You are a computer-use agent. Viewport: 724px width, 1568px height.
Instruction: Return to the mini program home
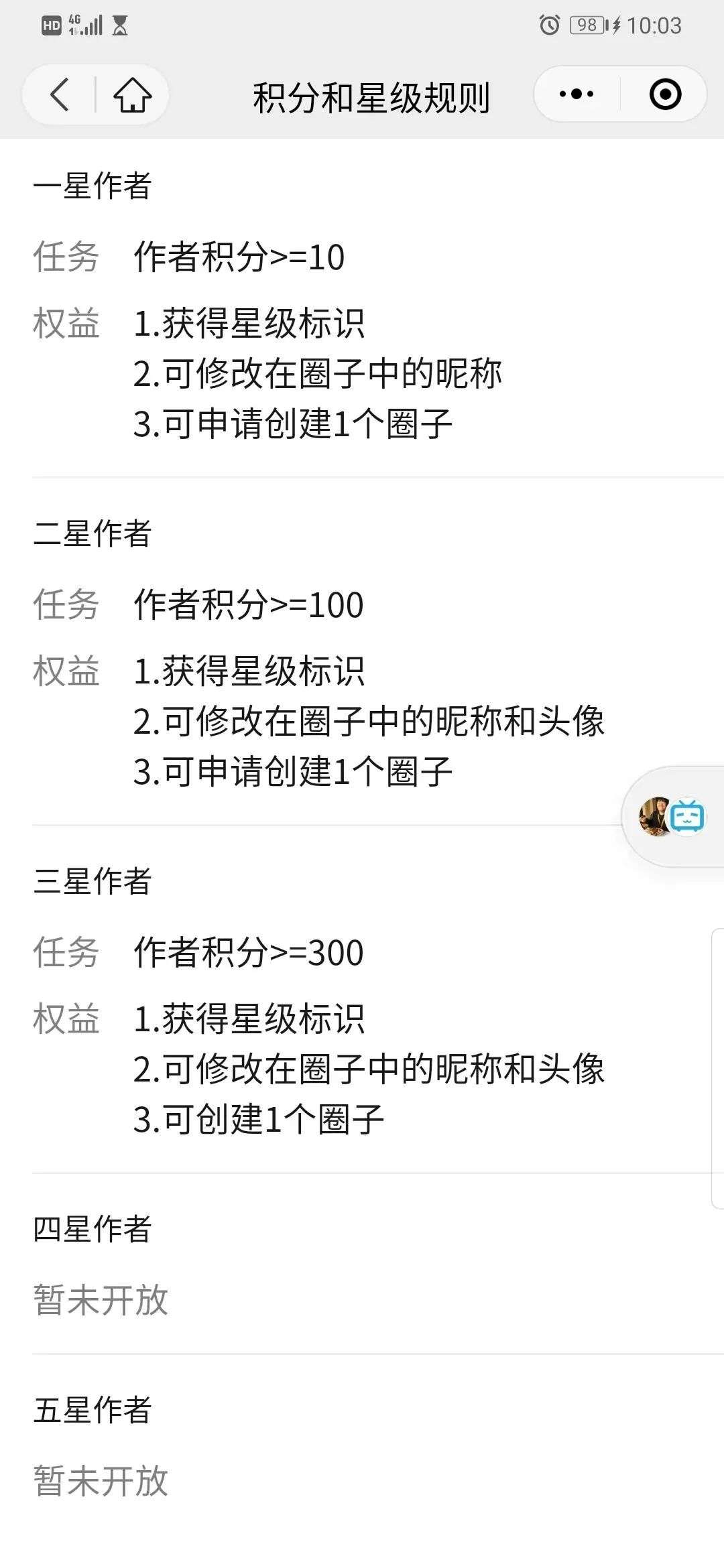[x=132, y=94]
